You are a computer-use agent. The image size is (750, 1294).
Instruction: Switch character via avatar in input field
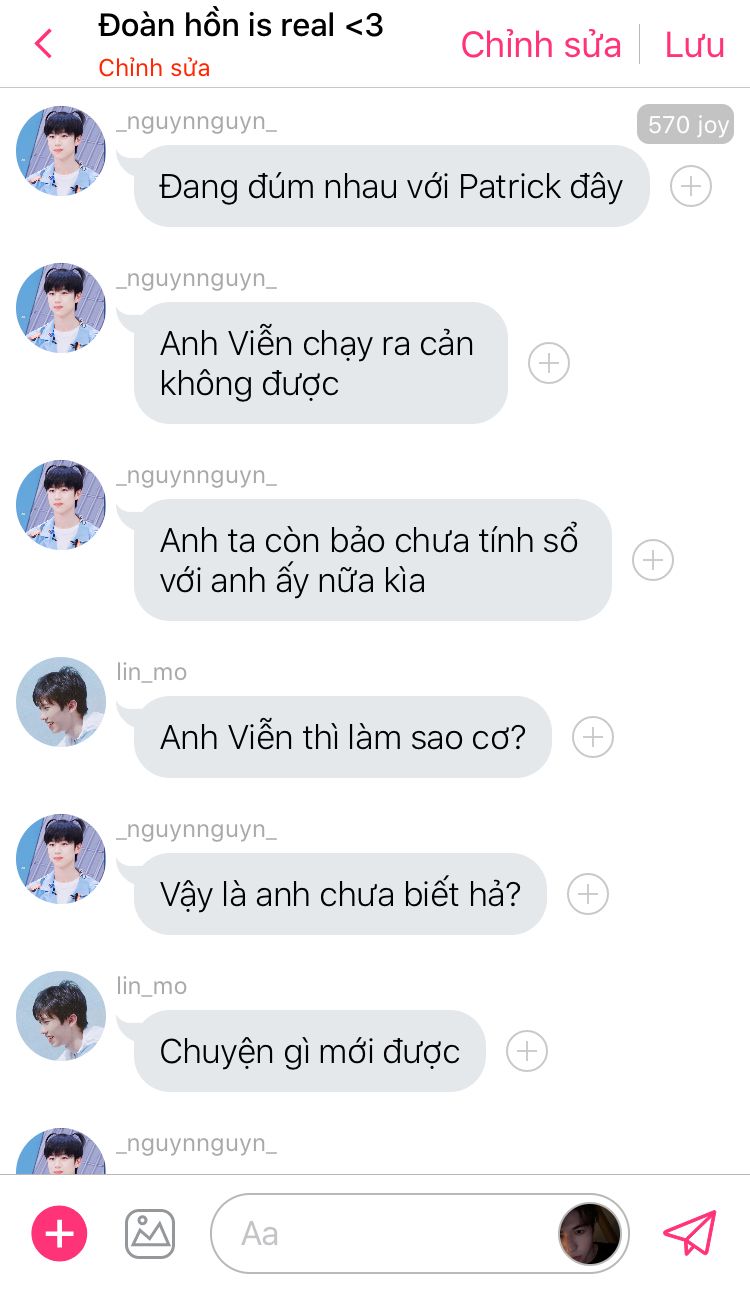coord(589,1233)
